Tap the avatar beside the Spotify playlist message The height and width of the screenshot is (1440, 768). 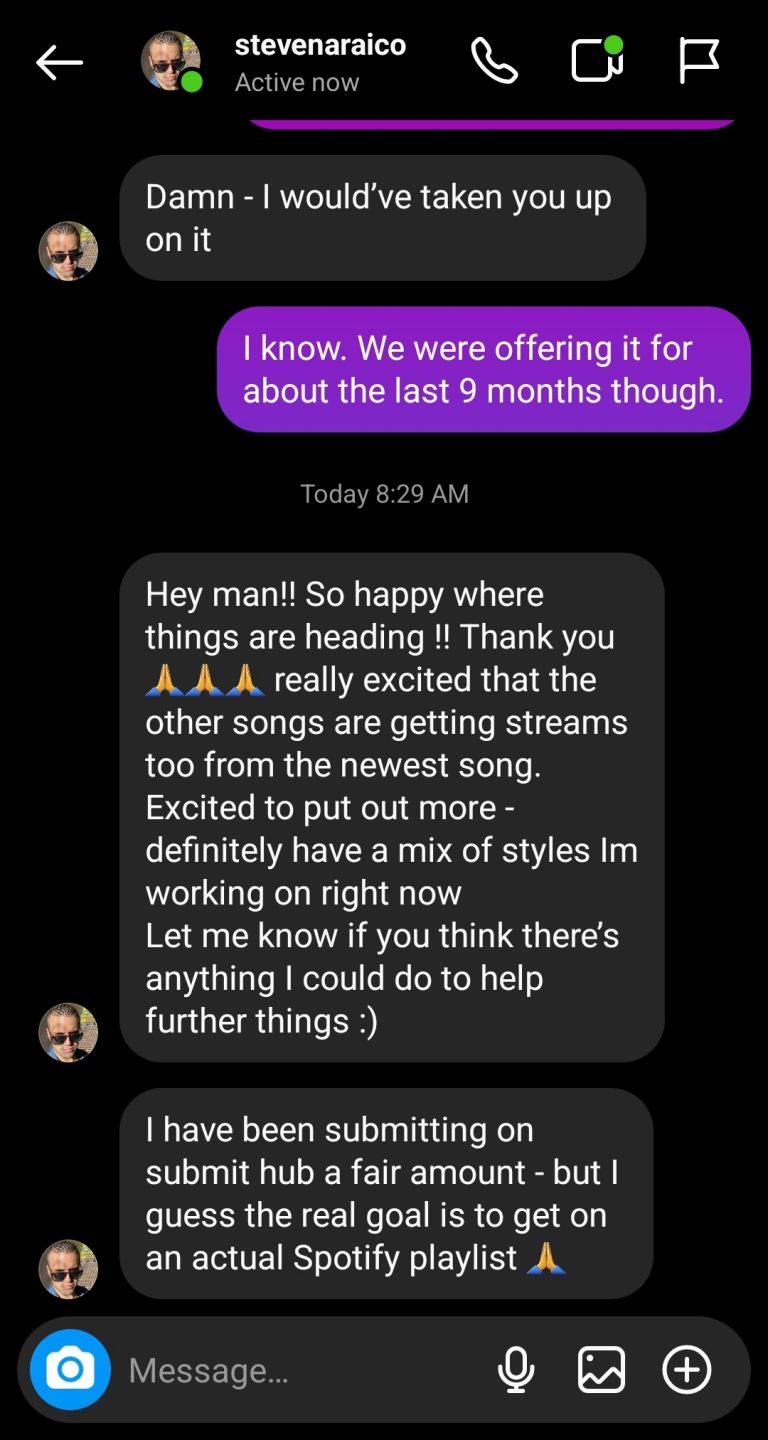68,1268
